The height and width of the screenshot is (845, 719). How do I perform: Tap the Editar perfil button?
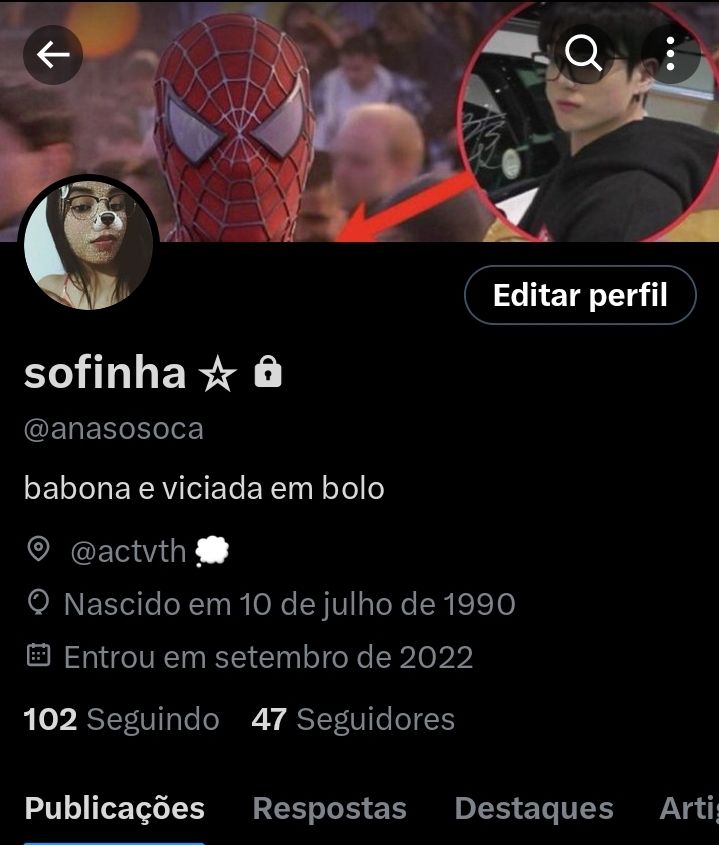tap(580, 295)
